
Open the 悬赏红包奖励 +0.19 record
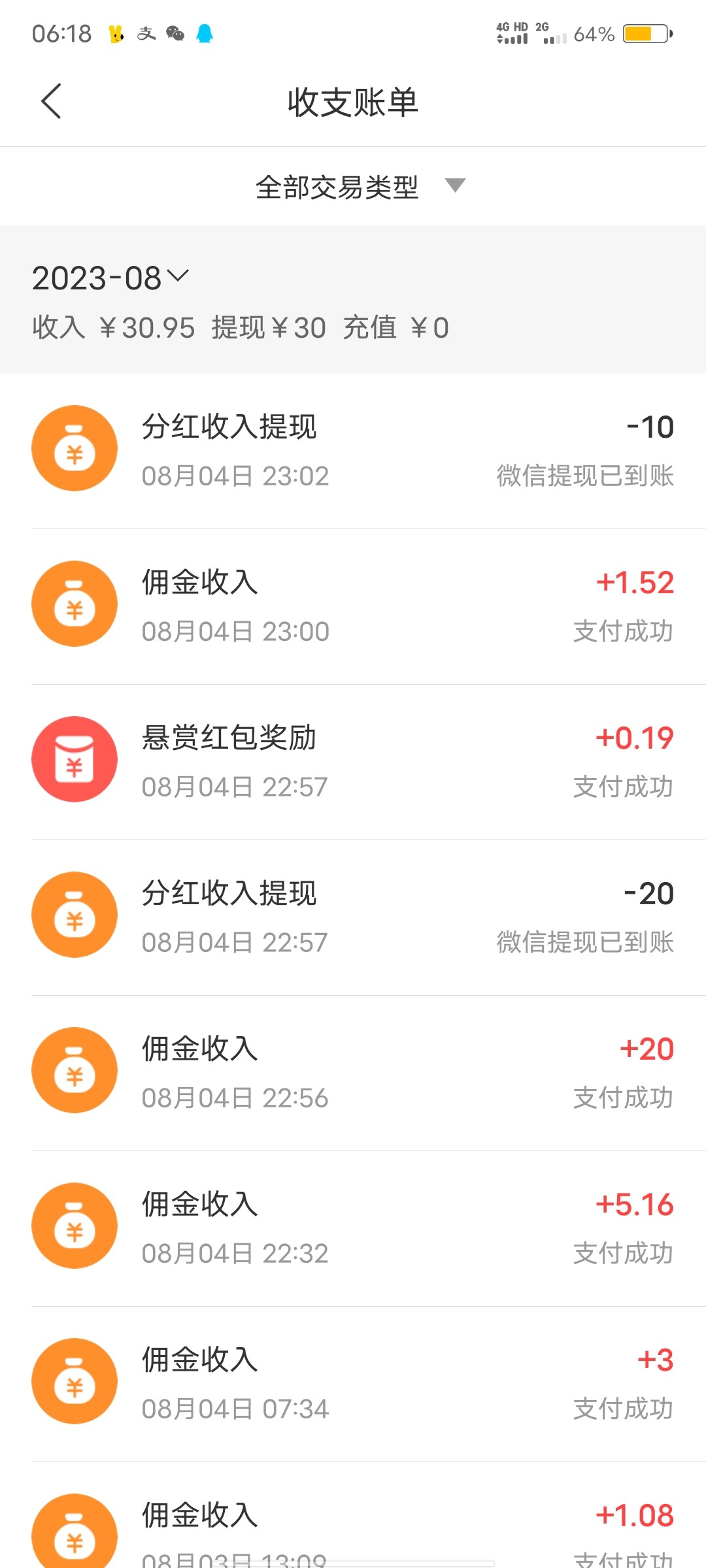[353, 762]
